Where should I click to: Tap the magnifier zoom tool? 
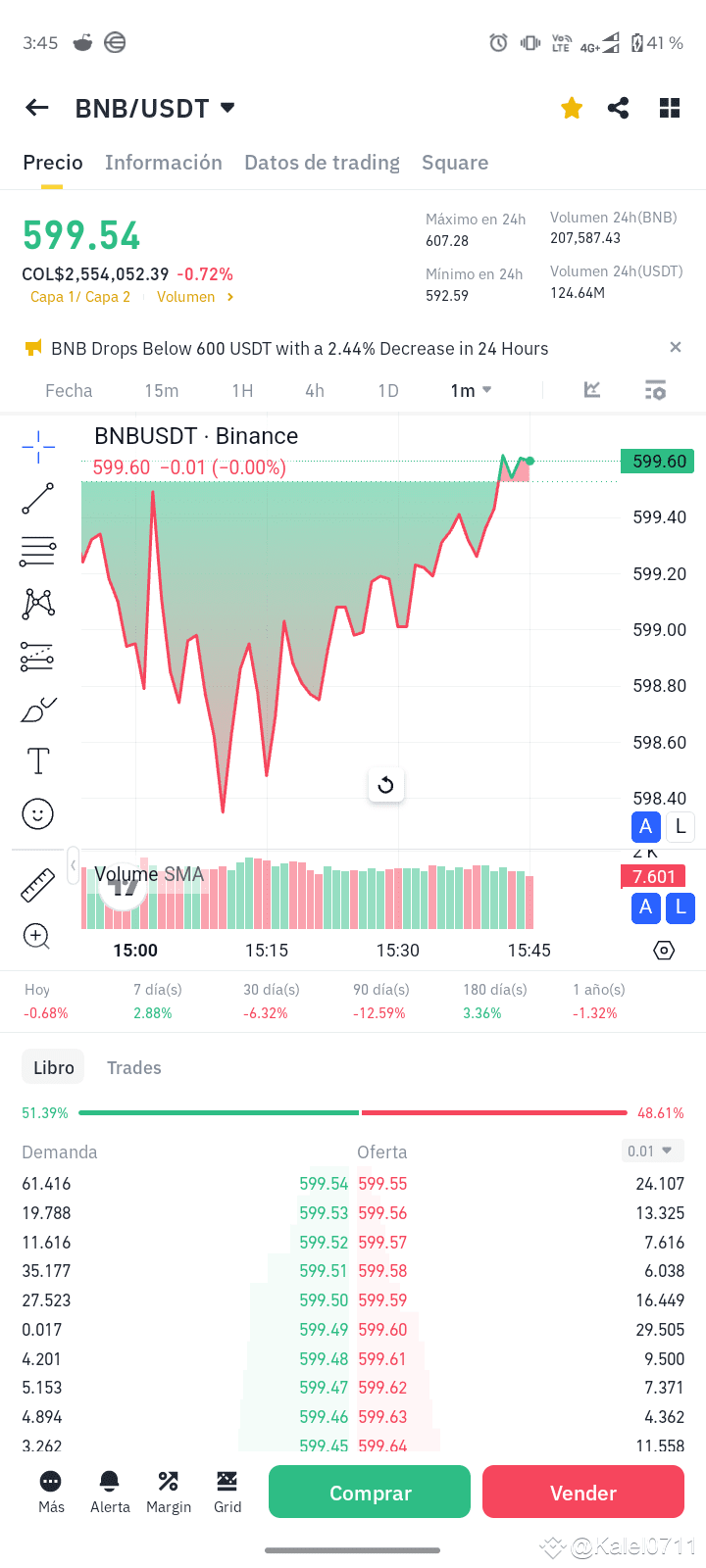(37, 936)
